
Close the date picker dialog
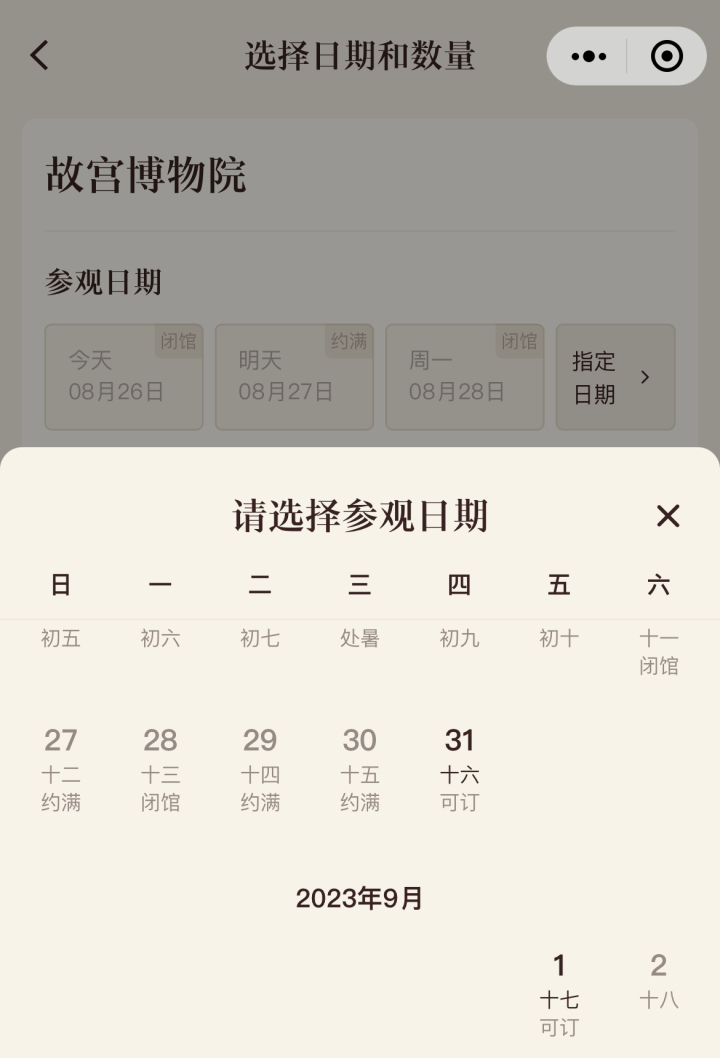tap(667, 516)
